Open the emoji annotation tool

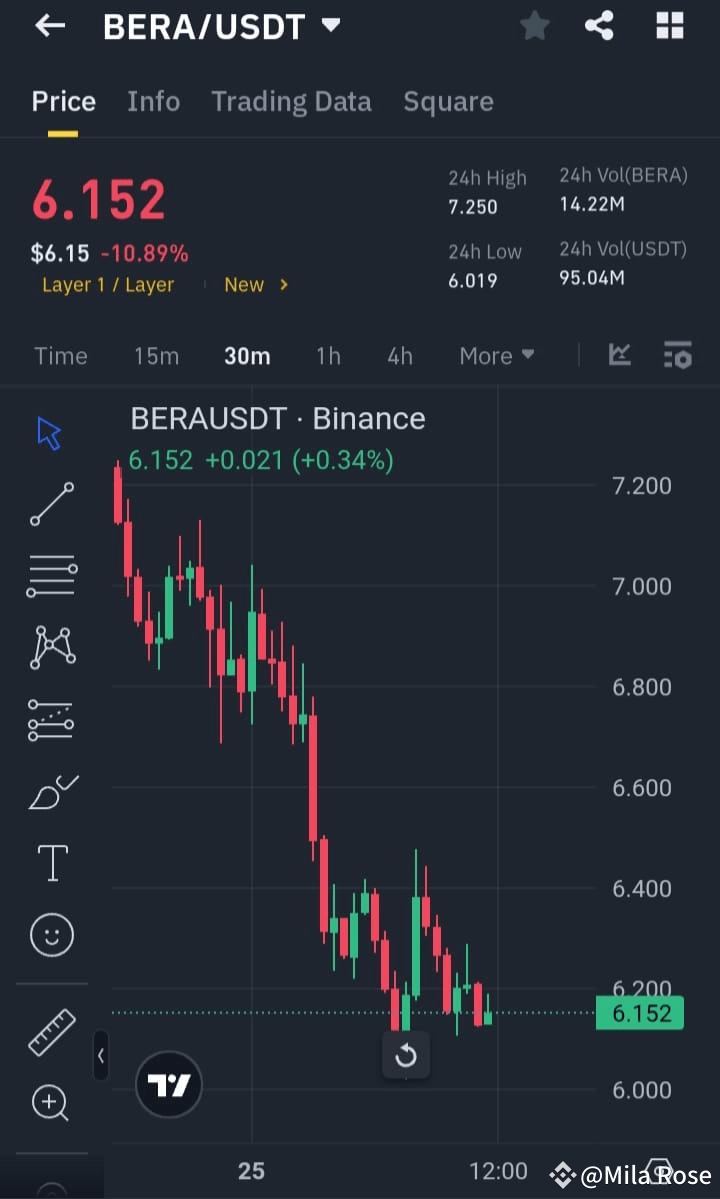(x=50, y=934)
